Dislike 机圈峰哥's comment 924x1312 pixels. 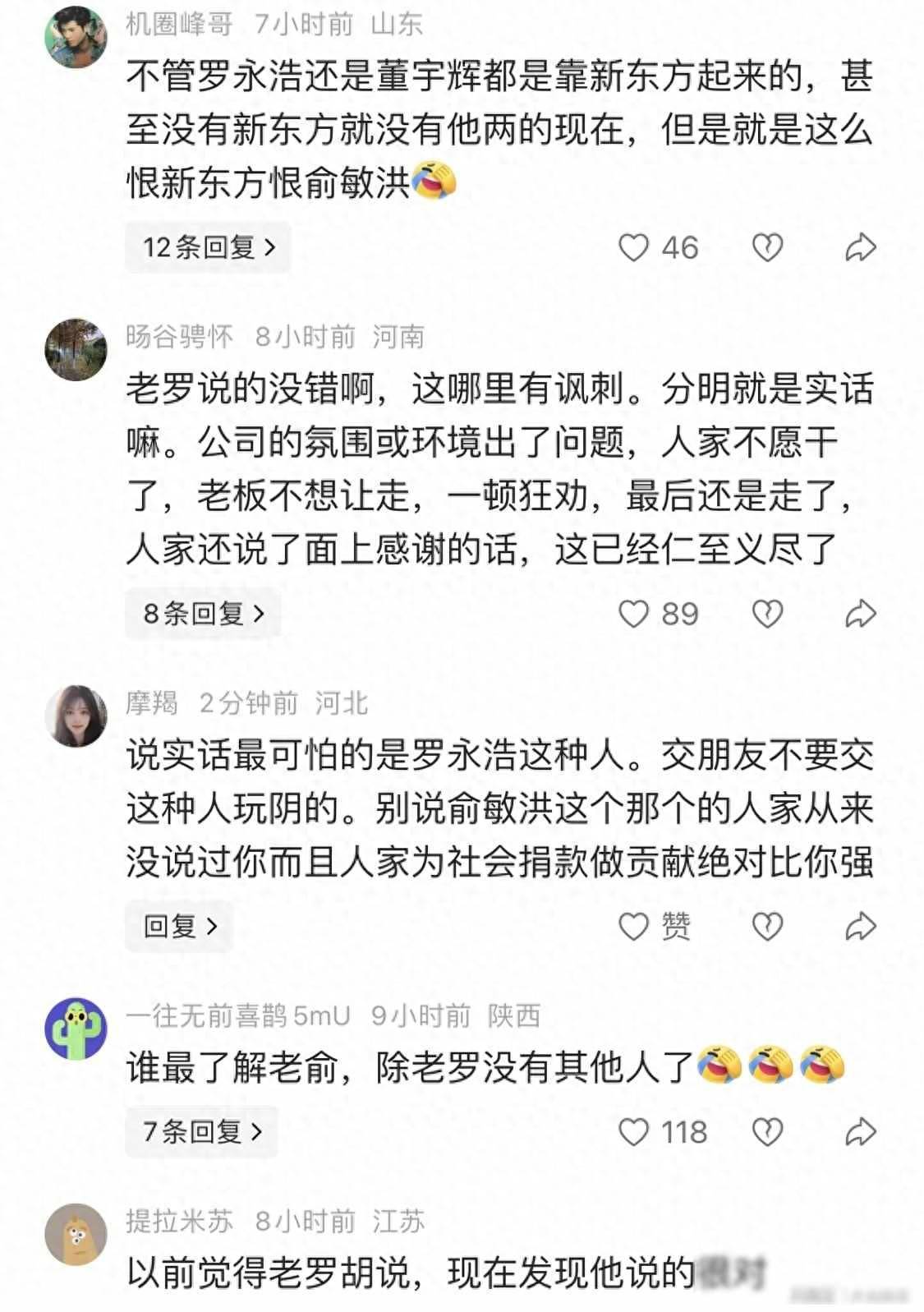click(x=768, y=247)
